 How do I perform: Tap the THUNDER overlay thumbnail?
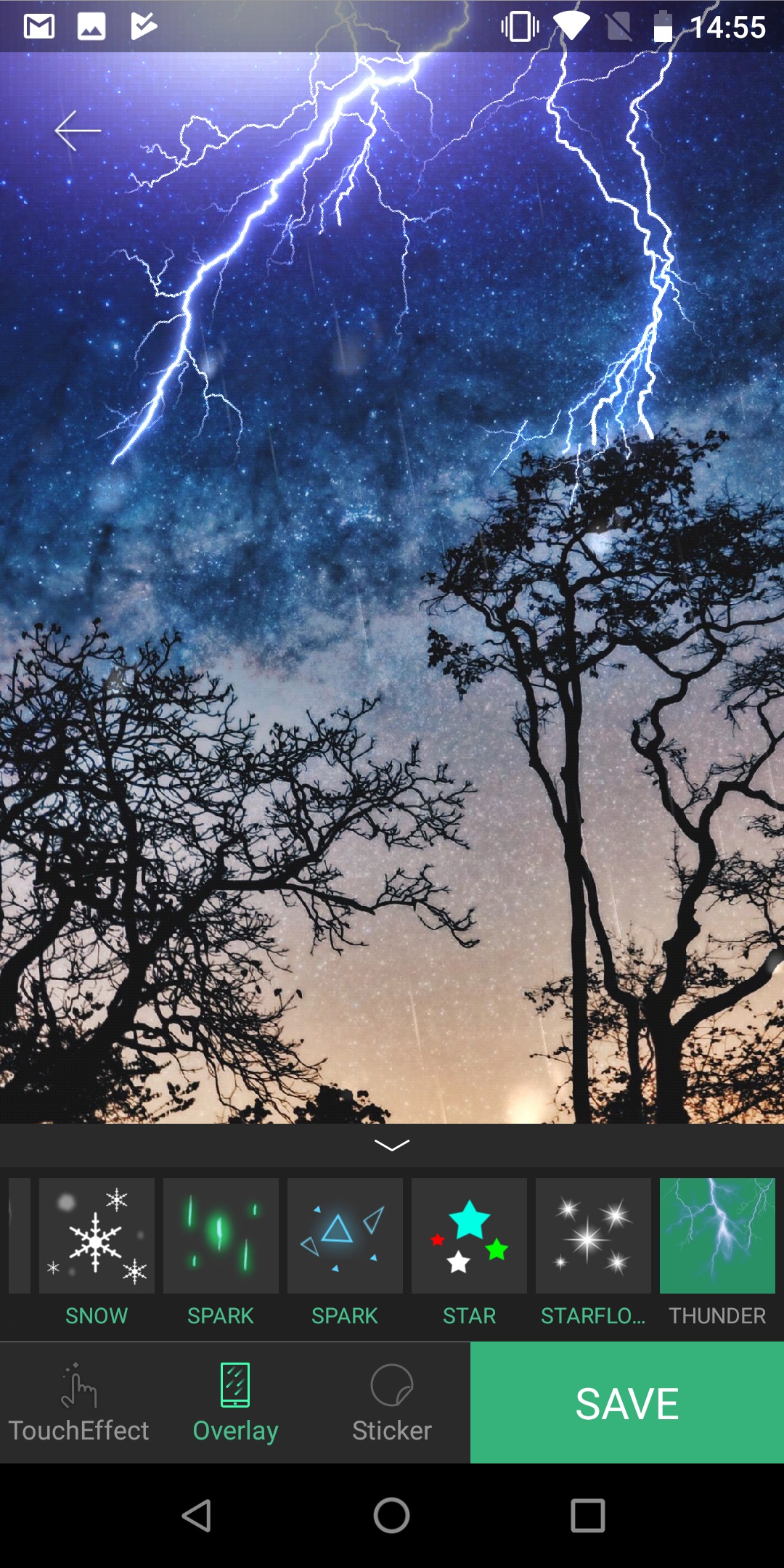click(717, 1236)
